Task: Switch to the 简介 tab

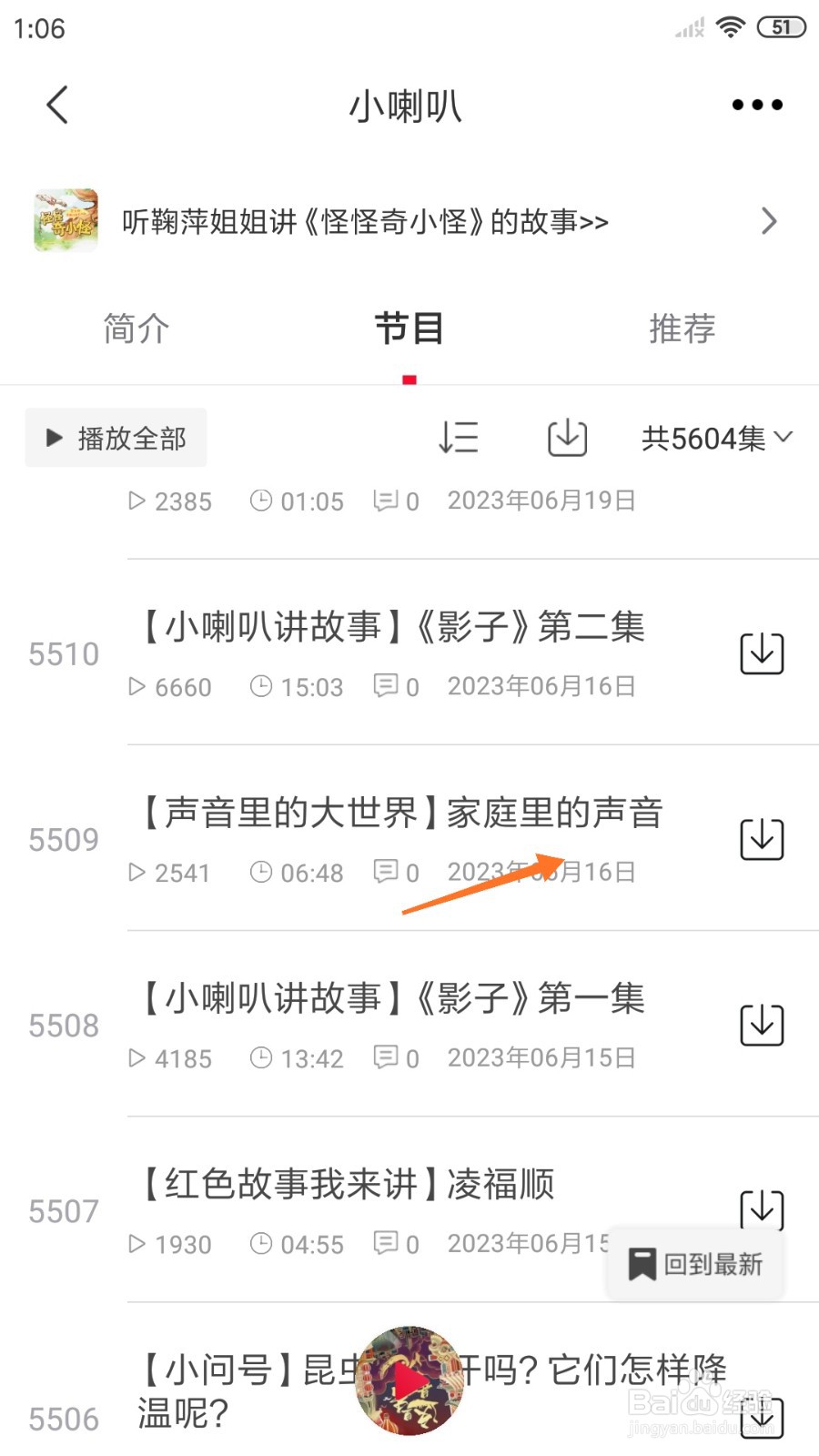Action: tap(135, 329)
